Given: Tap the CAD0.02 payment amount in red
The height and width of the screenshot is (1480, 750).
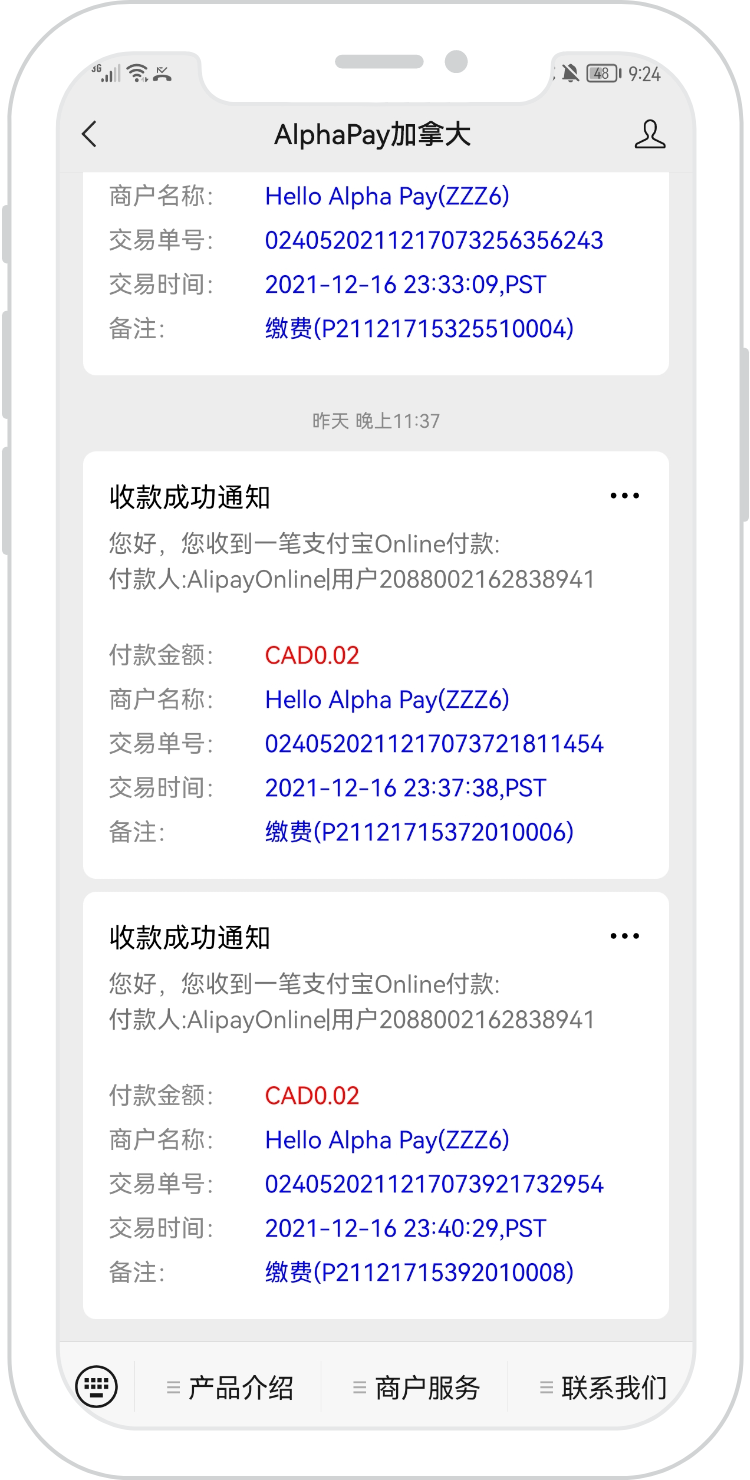Looking at the screenshot, I should (x=312, y=655).
